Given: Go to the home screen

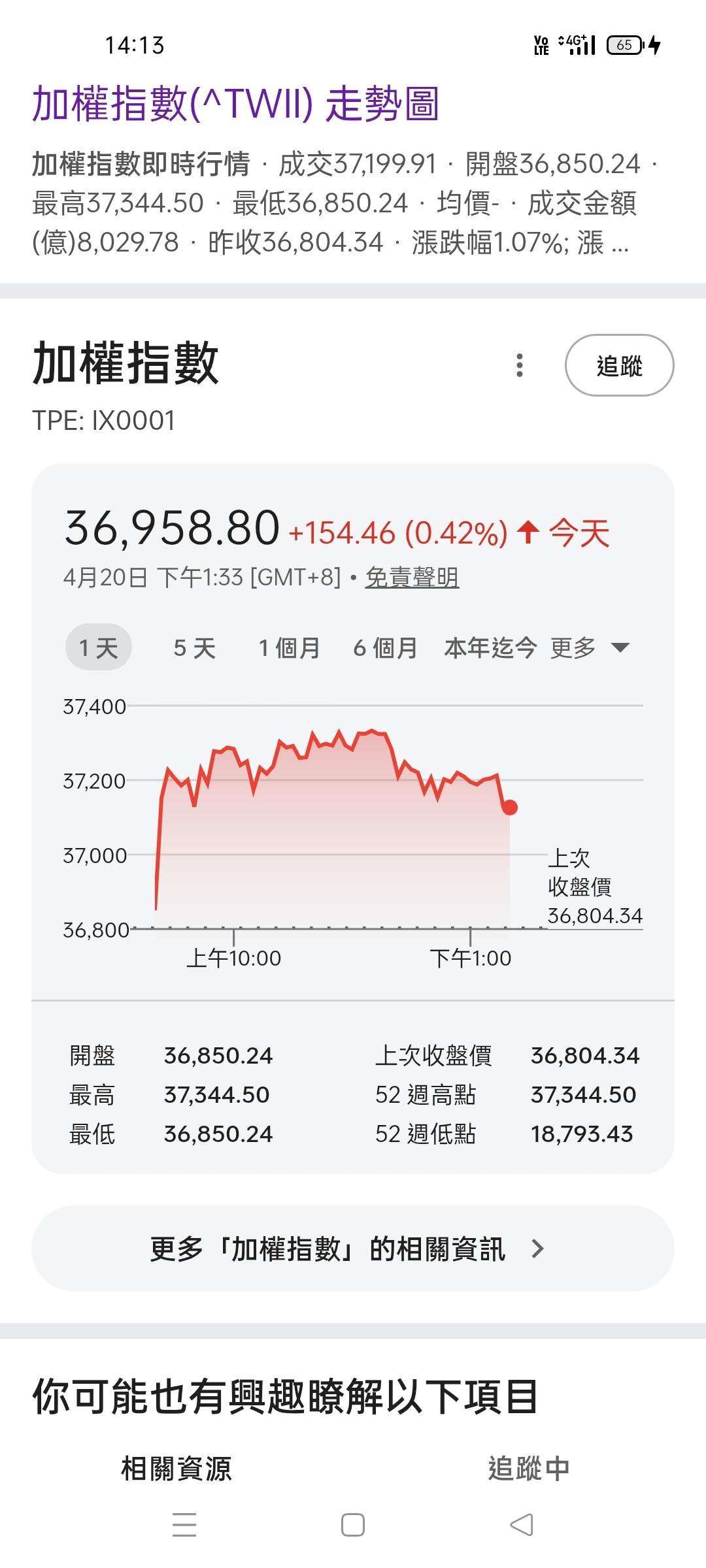Looking at the screenshot, I should [353, 1525].
